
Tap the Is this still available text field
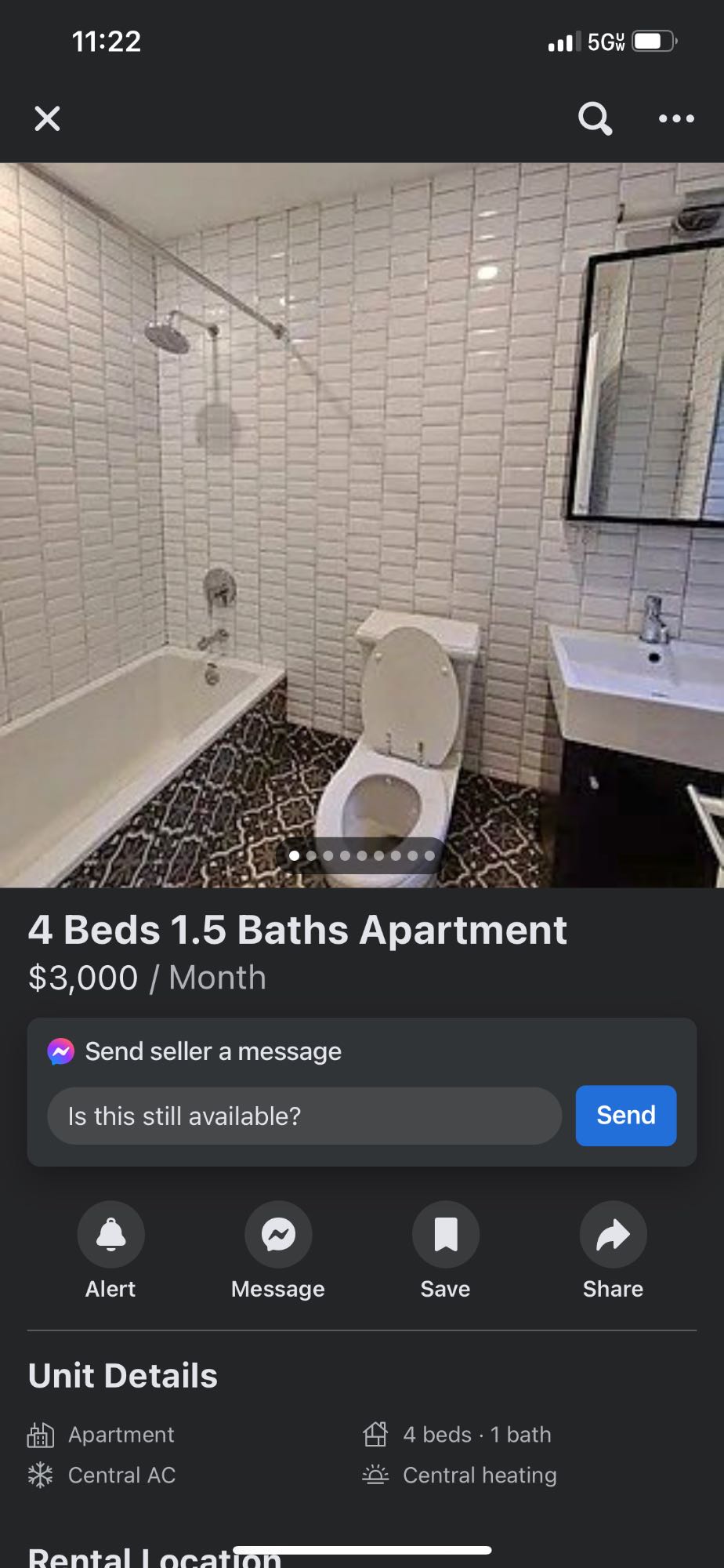coord(304,1116)
